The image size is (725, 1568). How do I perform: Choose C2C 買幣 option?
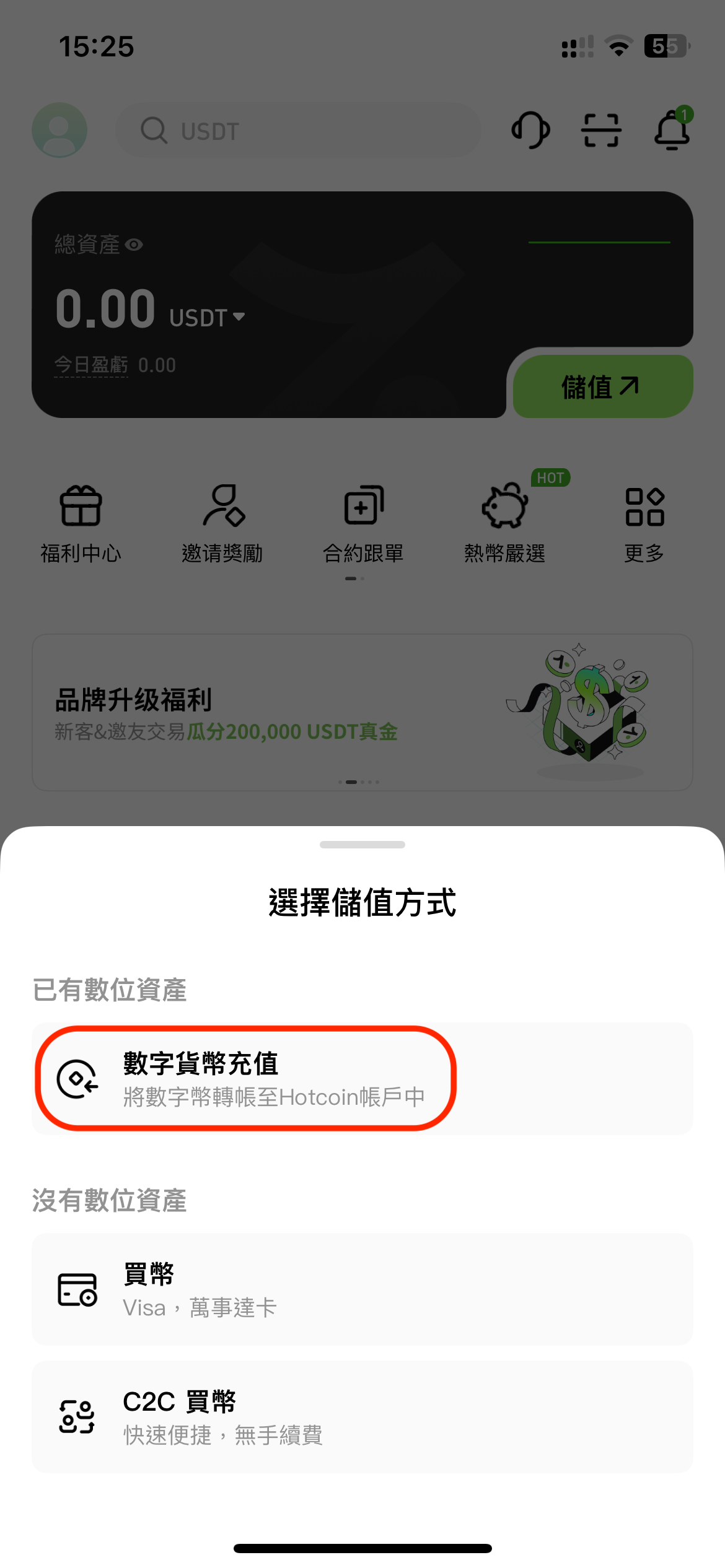(362, 1417)
